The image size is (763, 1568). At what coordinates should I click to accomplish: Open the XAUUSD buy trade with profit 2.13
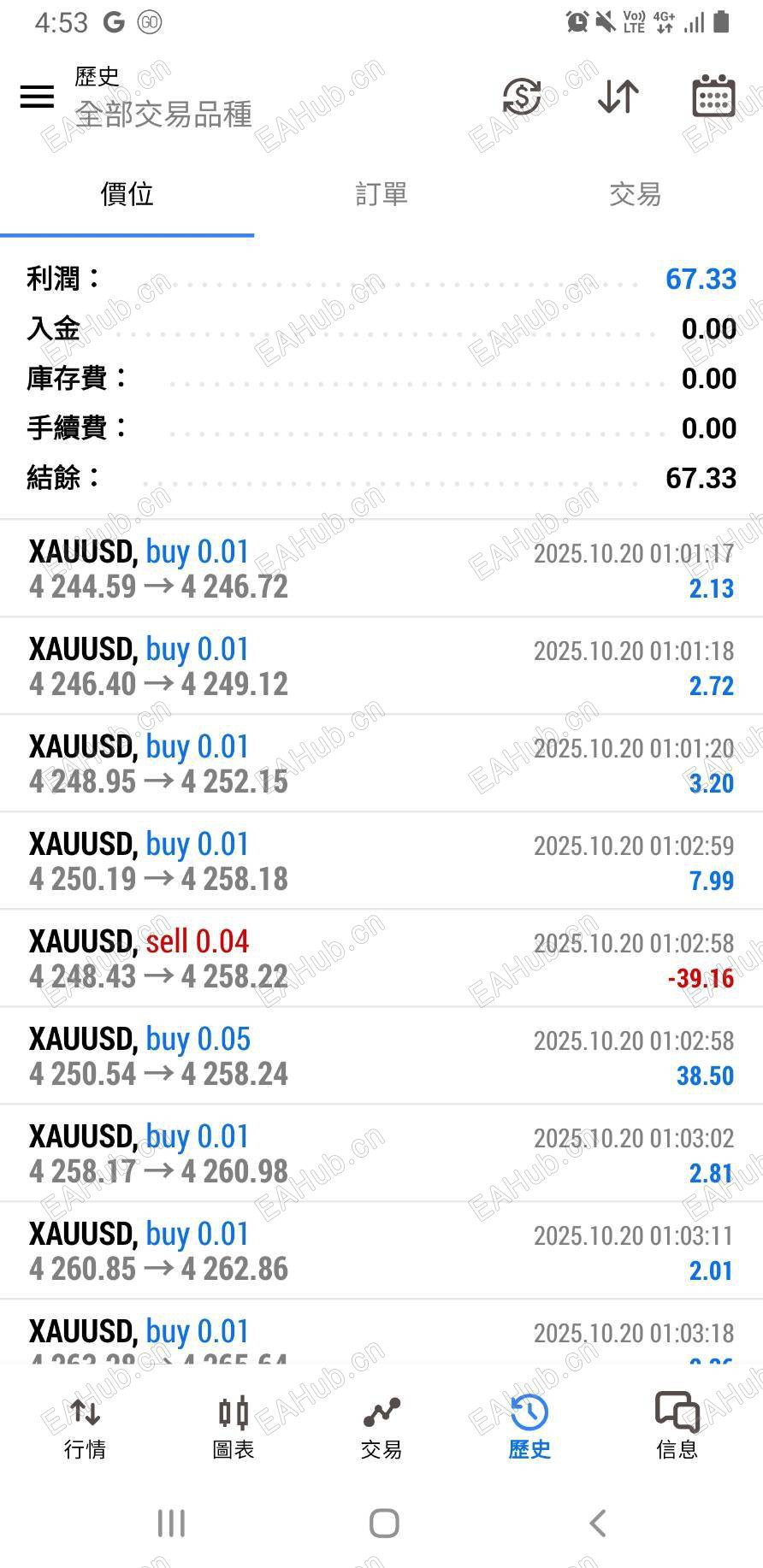[381, 569]
